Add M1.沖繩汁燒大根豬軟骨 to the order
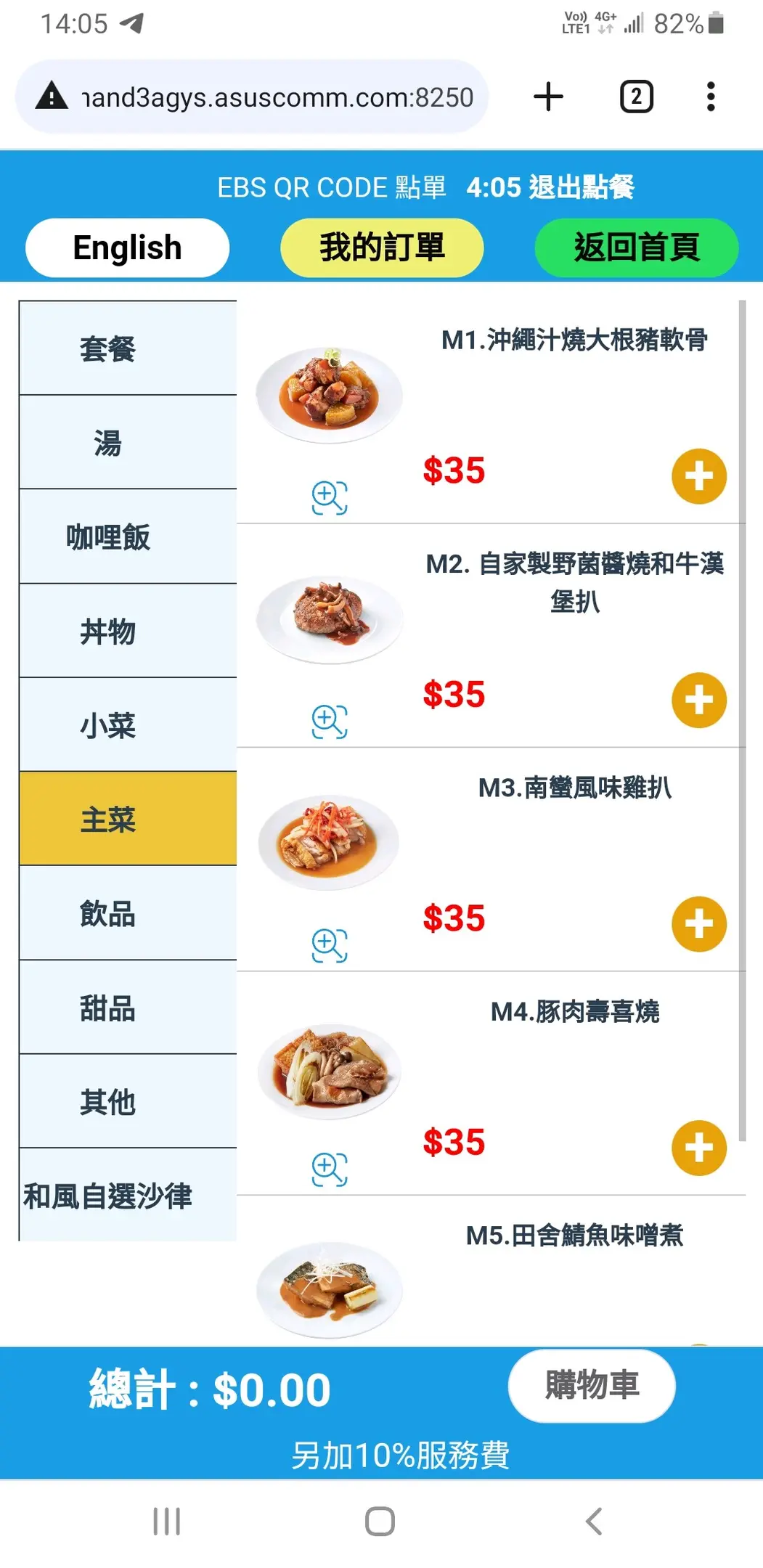The height and width of the screenshot is (1568, 763). pyautogui.click(x=698, y=476)
